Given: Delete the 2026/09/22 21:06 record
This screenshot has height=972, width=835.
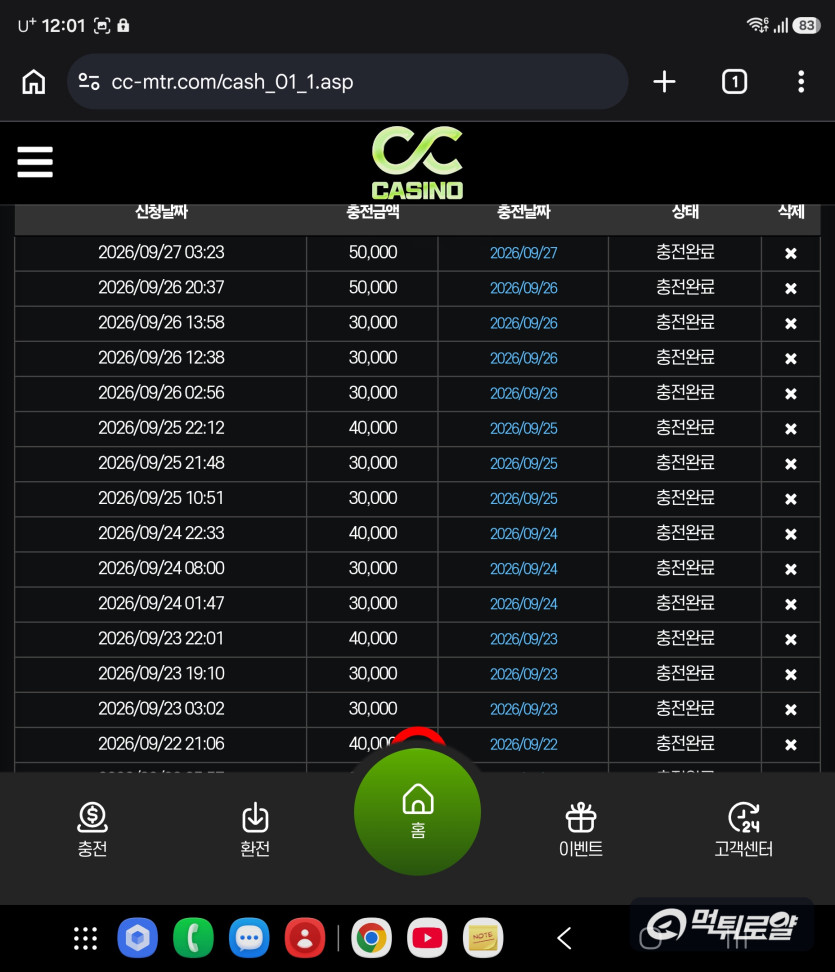Looking at the screenshot, I should 790,744.
